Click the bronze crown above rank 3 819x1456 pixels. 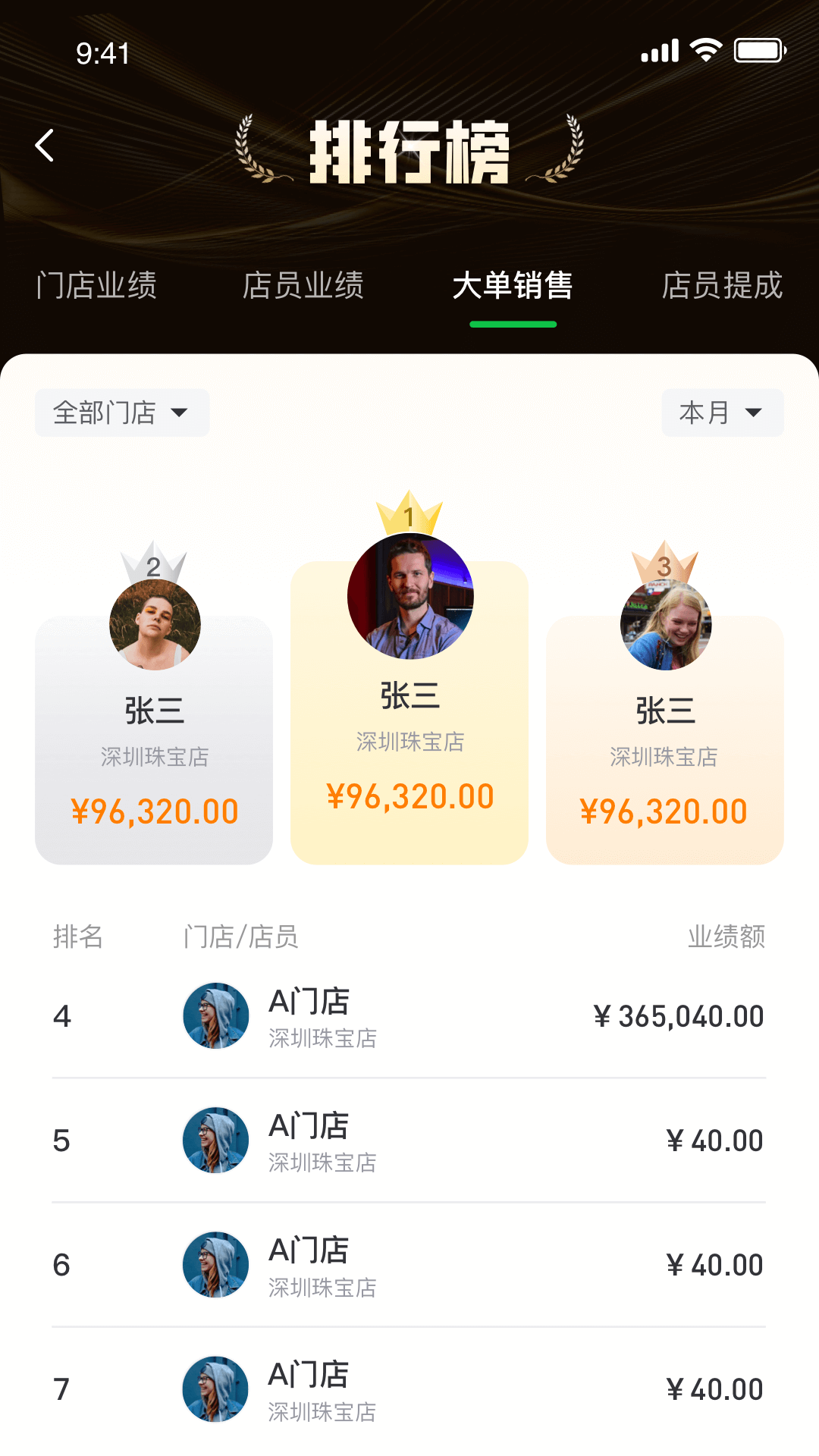(665, 565)
